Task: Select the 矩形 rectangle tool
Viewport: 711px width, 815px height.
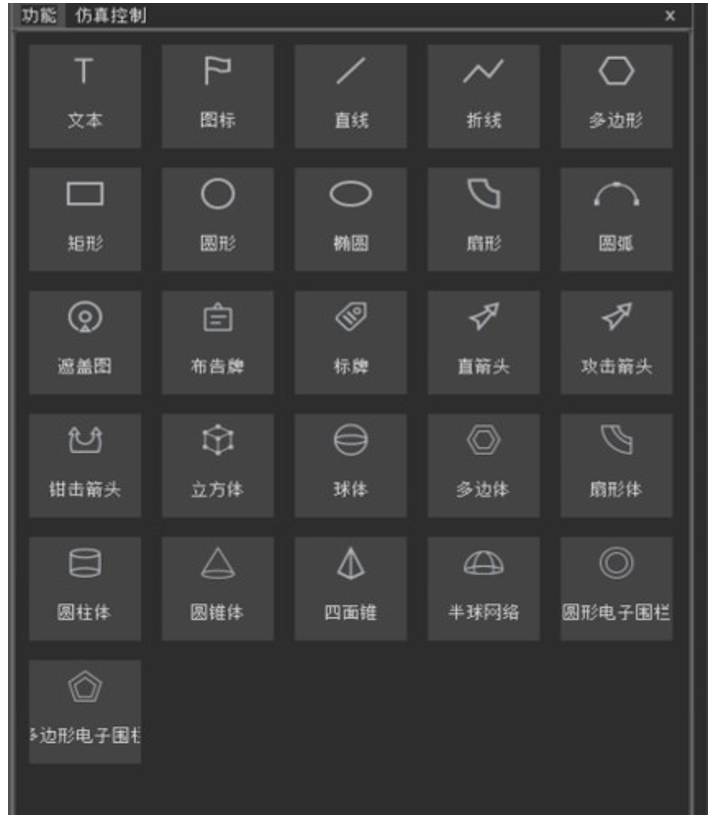Action: click(x=85, y=218)
